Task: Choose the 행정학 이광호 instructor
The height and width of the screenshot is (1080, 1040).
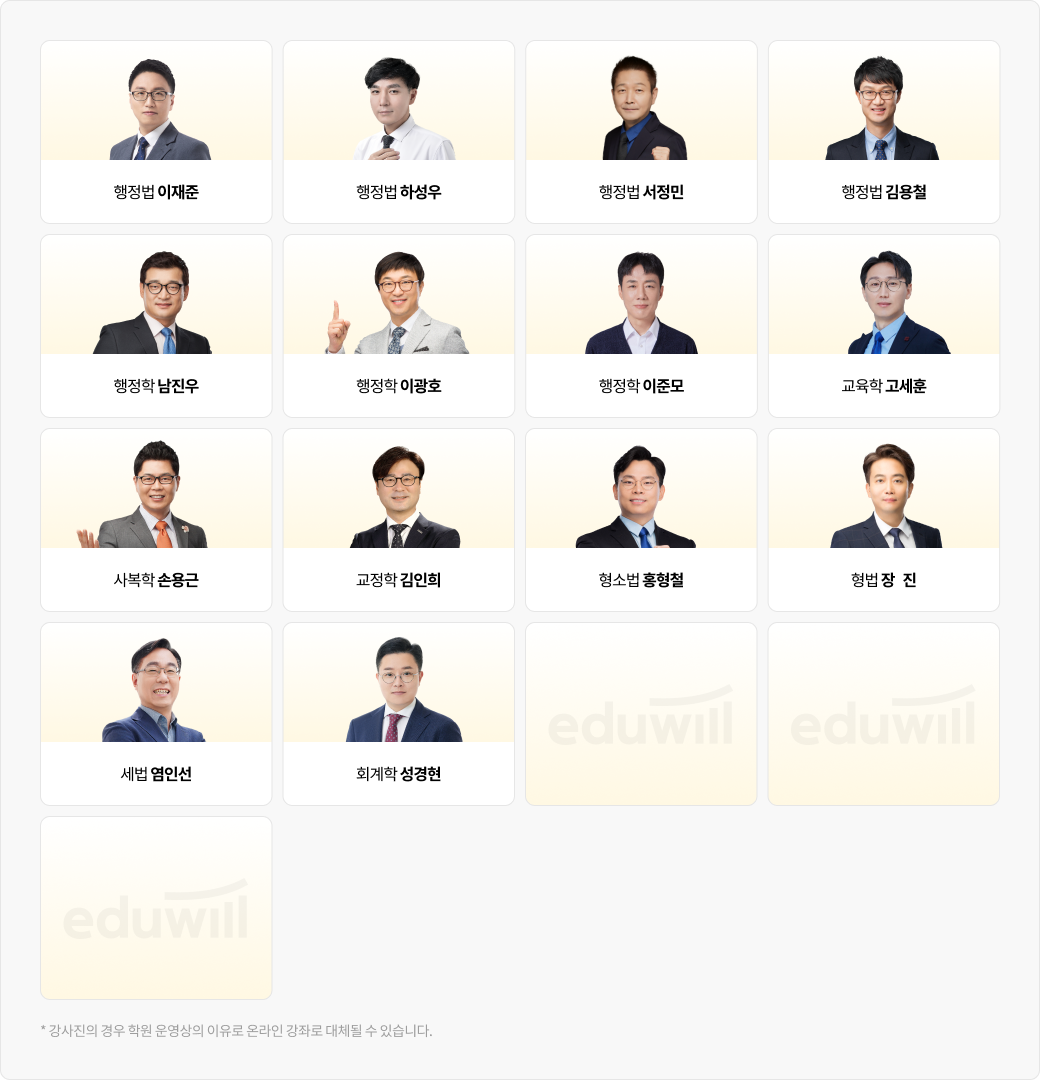Action: [399, 326]
